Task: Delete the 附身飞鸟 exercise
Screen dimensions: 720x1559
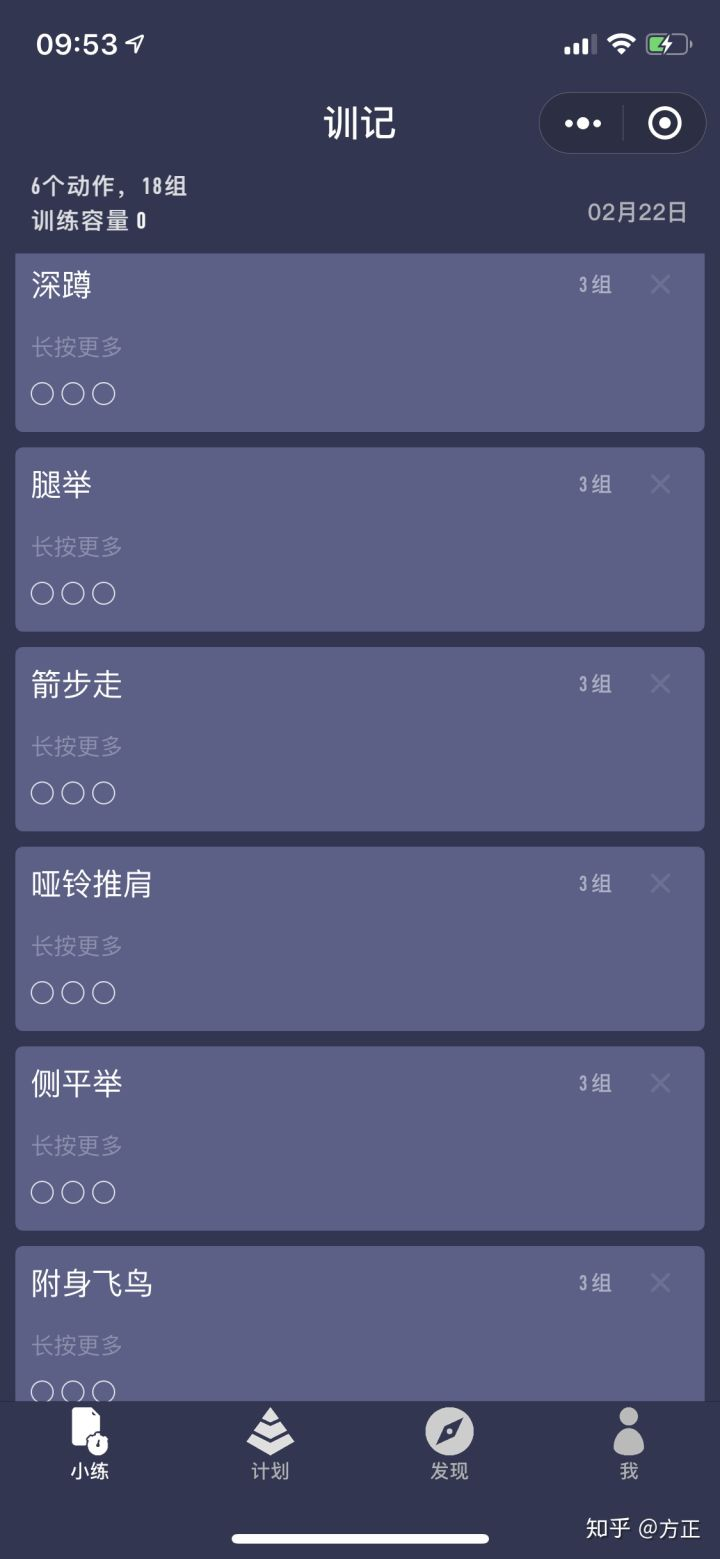Action: [x=660, y=1283]
